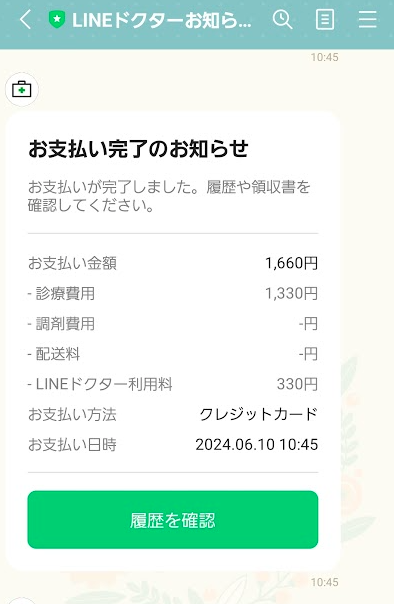Open the notes icon in header

point(325,19)
